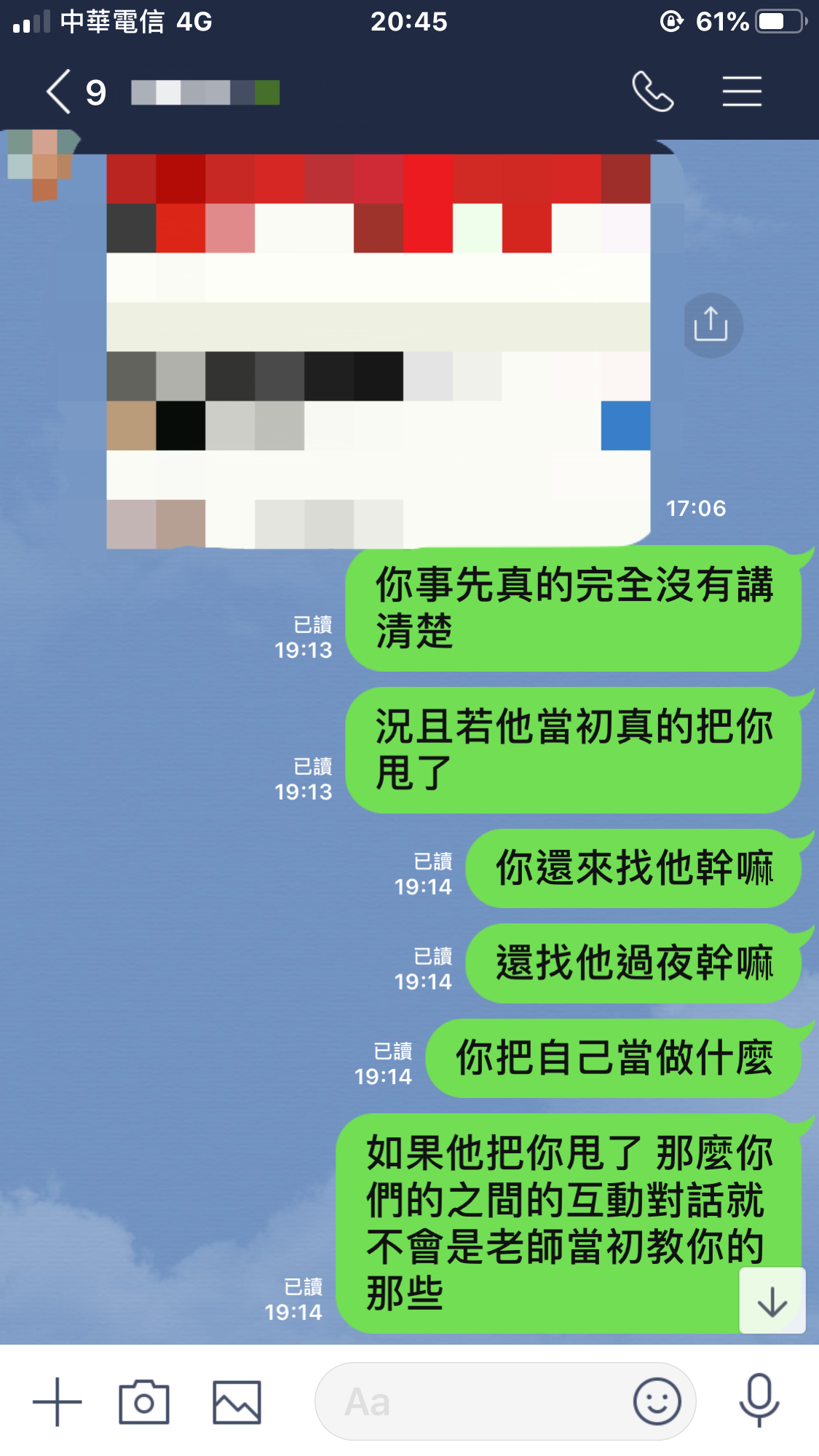This screenshot has width=819, height=1456.
Task: Record a voice message with microphone
Action: (x=759, y=1401)
